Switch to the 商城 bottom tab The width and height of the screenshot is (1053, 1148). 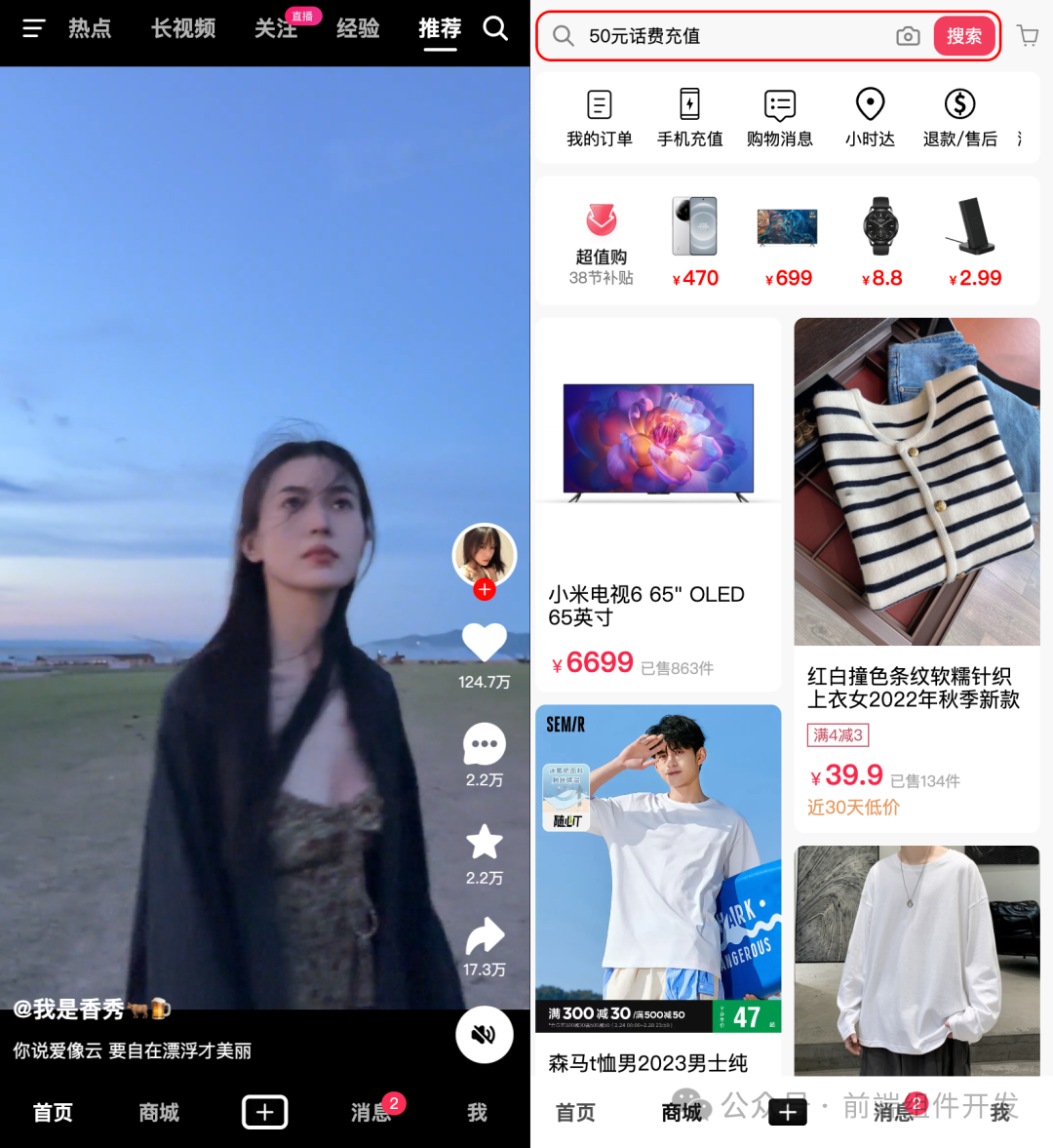pos(158,1112)
